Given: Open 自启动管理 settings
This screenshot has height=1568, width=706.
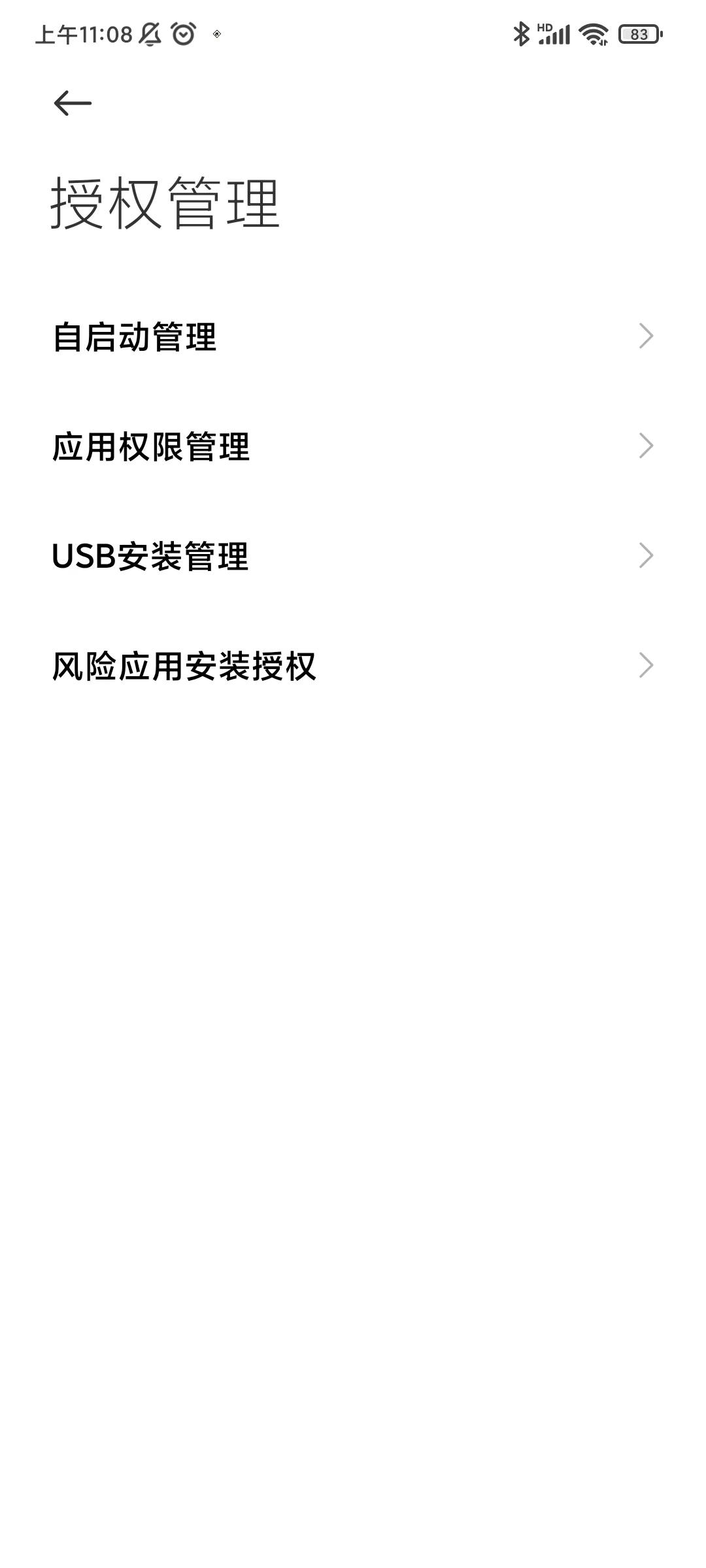Looking at the screenshot, I should 353,337.
